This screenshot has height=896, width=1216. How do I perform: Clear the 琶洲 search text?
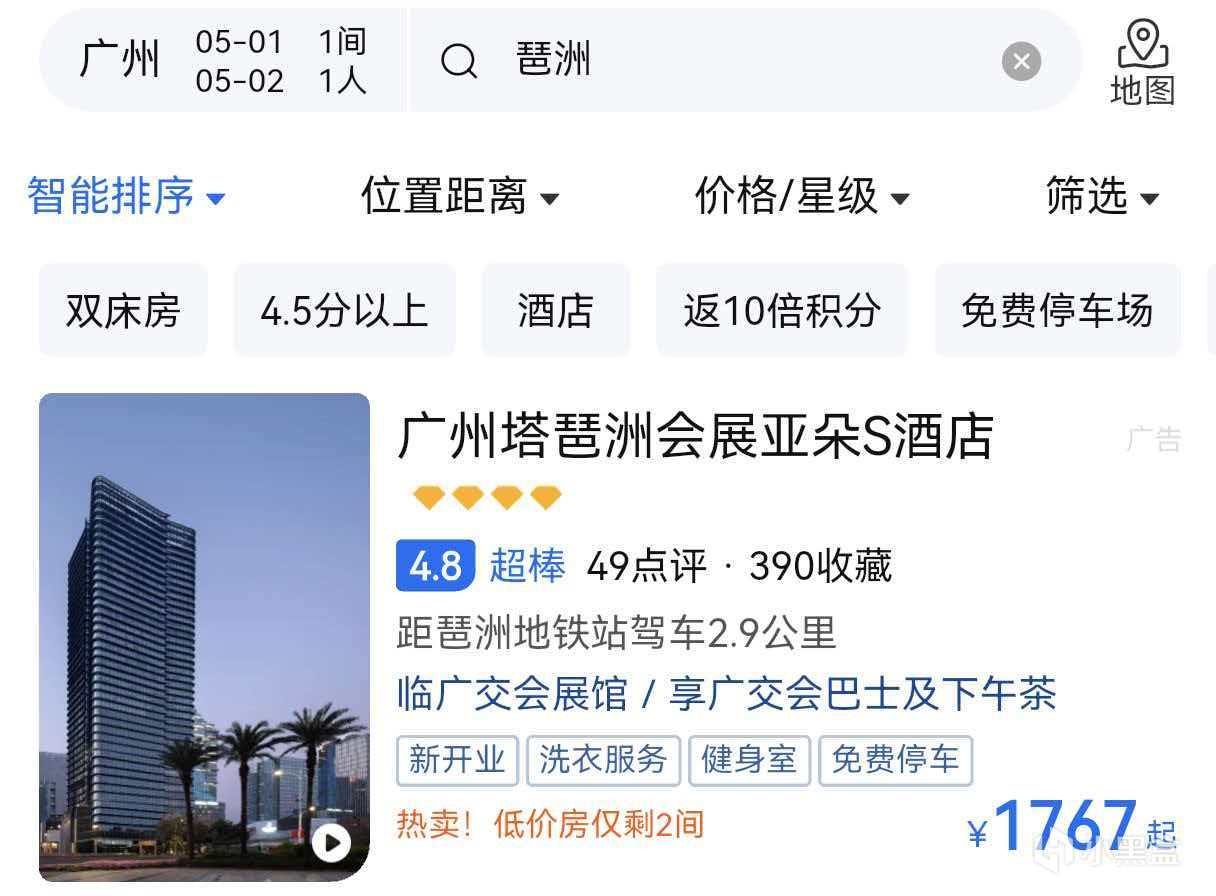pos(1021,62)
